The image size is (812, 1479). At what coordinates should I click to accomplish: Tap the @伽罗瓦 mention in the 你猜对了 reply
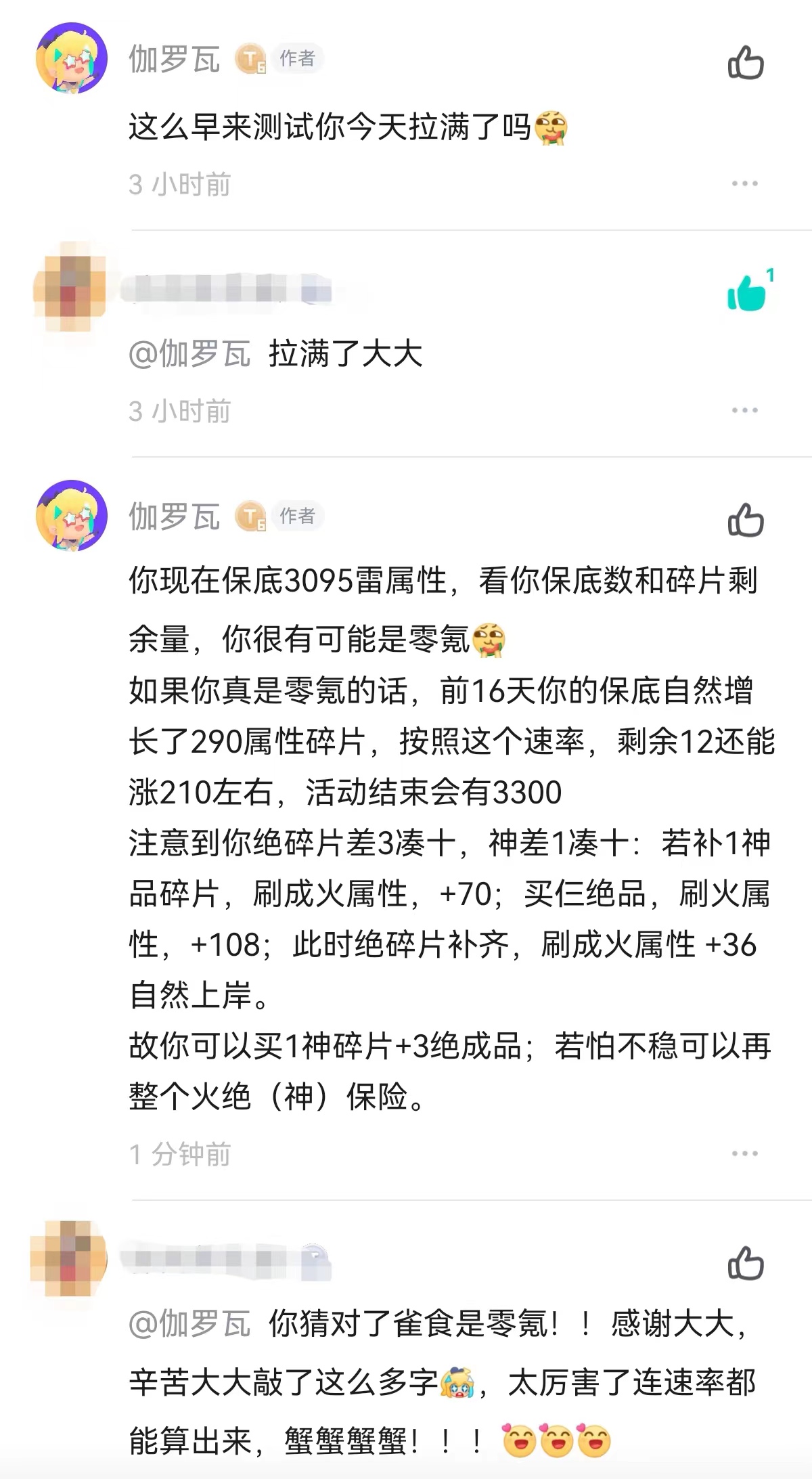(x=189, y=1323)
